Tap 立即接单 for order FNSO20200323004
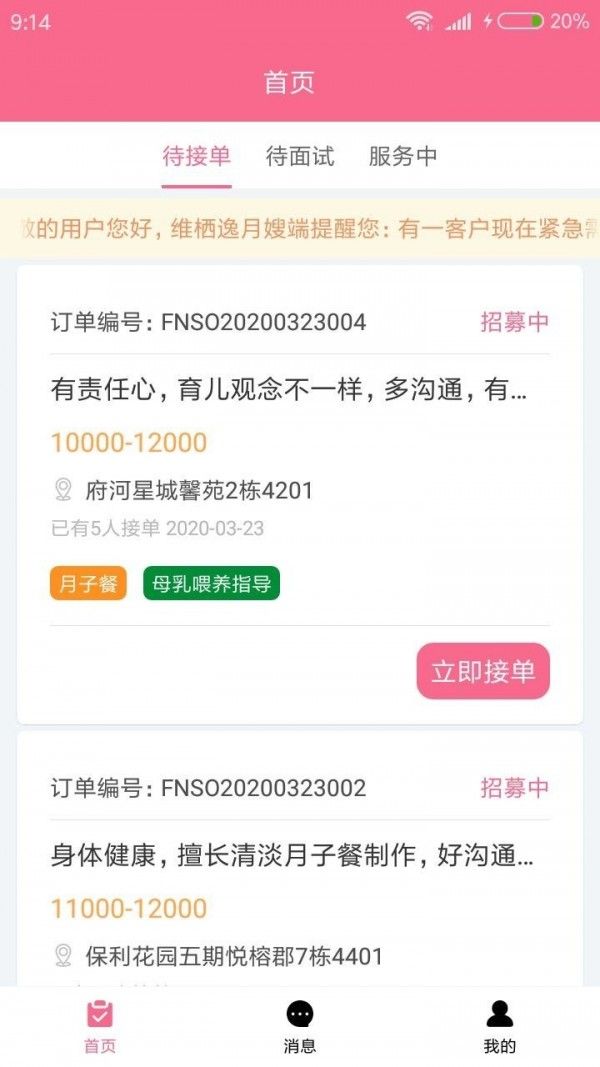The height and width of the screenshot is (1067, 600). [x=483, y=671]
